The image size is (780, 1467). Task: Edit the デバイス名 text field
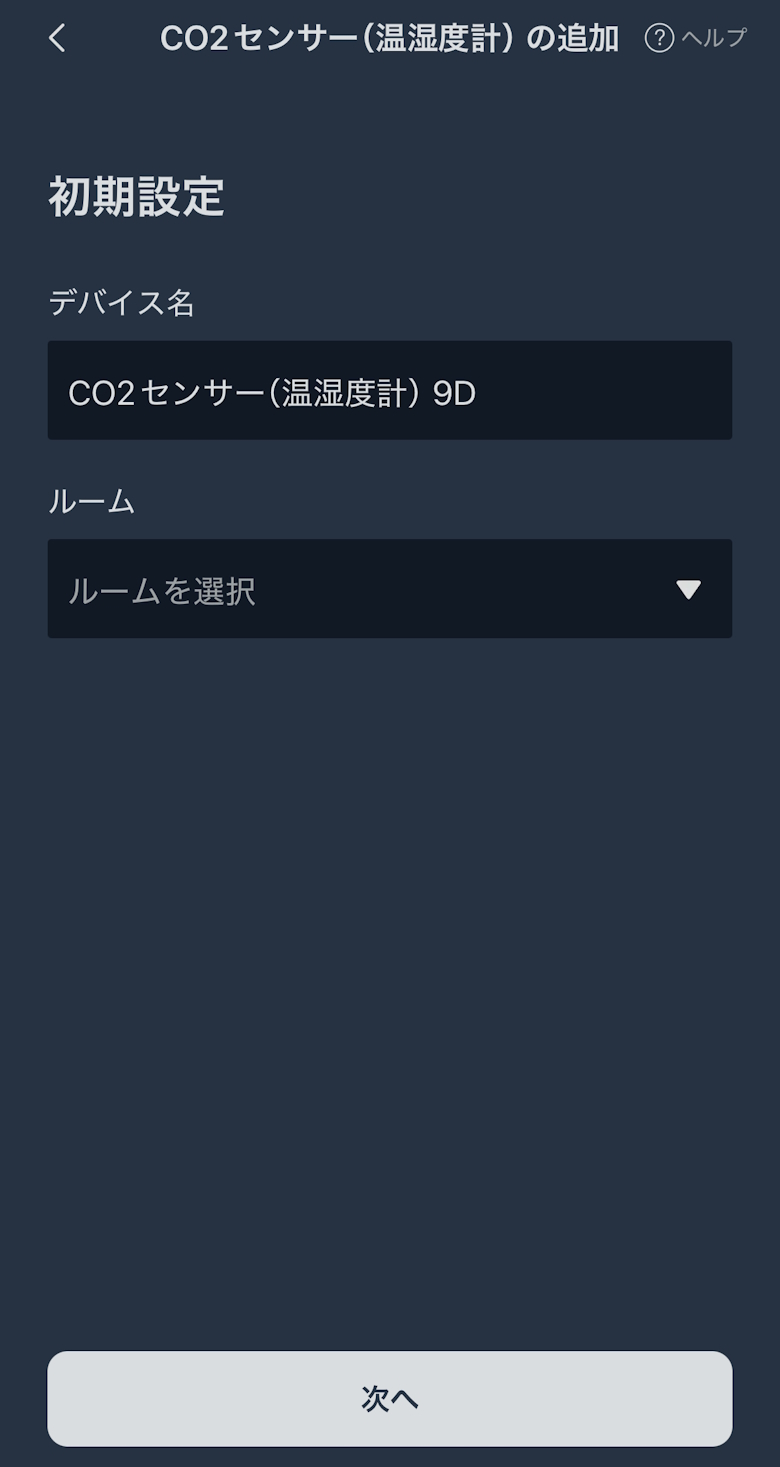pos(389,391)
